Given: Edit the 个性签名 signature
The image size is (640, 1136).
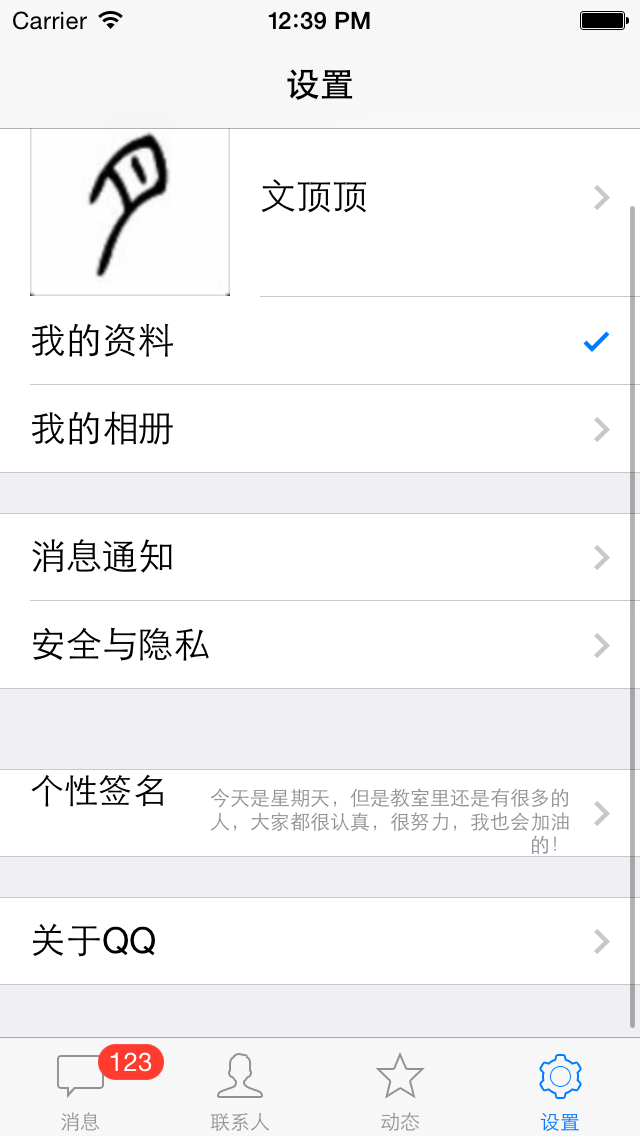Looking at the screenshot, I should click(320, 813).
